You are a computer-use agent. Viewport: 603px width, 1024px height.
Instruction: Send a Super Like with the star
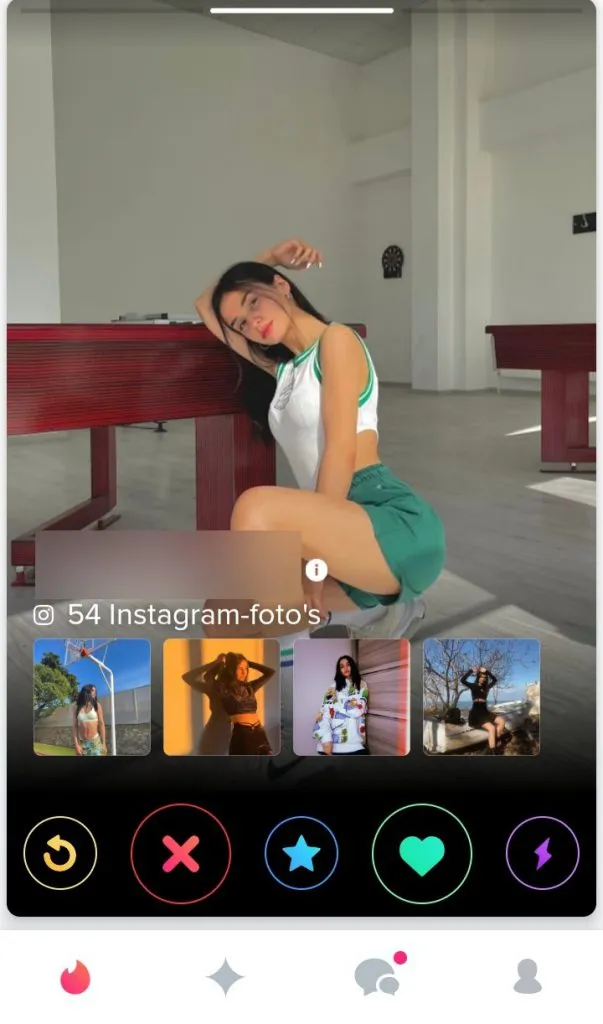301,853
